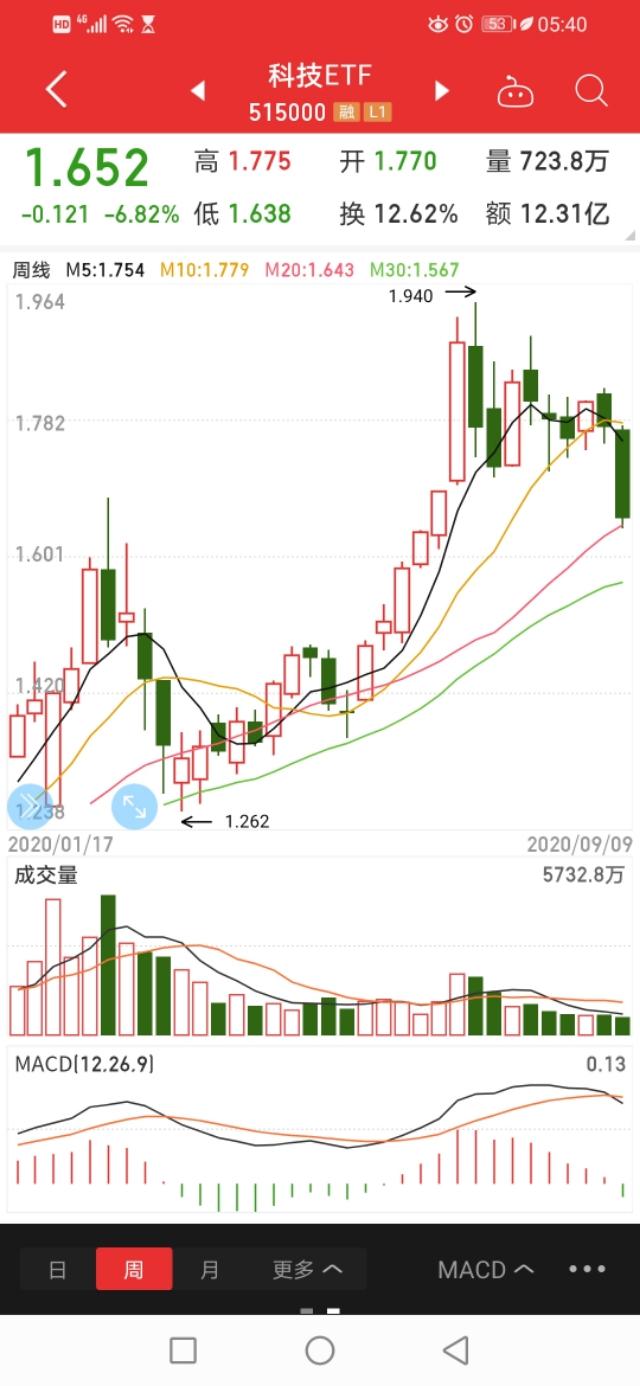Image resolution: width=640 pixels, height=1386 pixels.
Task: Tap the double-arrow chart shift button
Action: (28, 805)
